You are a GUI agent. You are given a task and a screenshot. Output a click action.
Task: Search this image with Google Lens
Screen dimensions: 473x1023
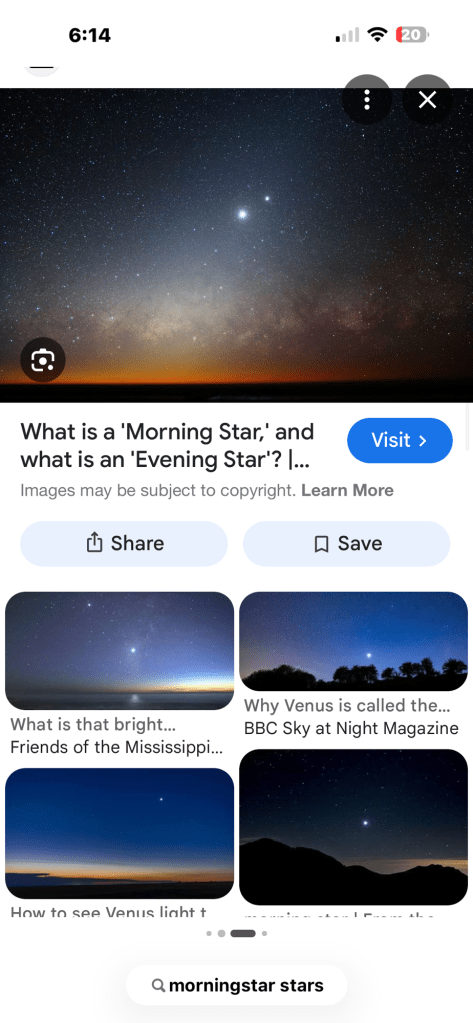pyautogui.click(x=43, y=359)
